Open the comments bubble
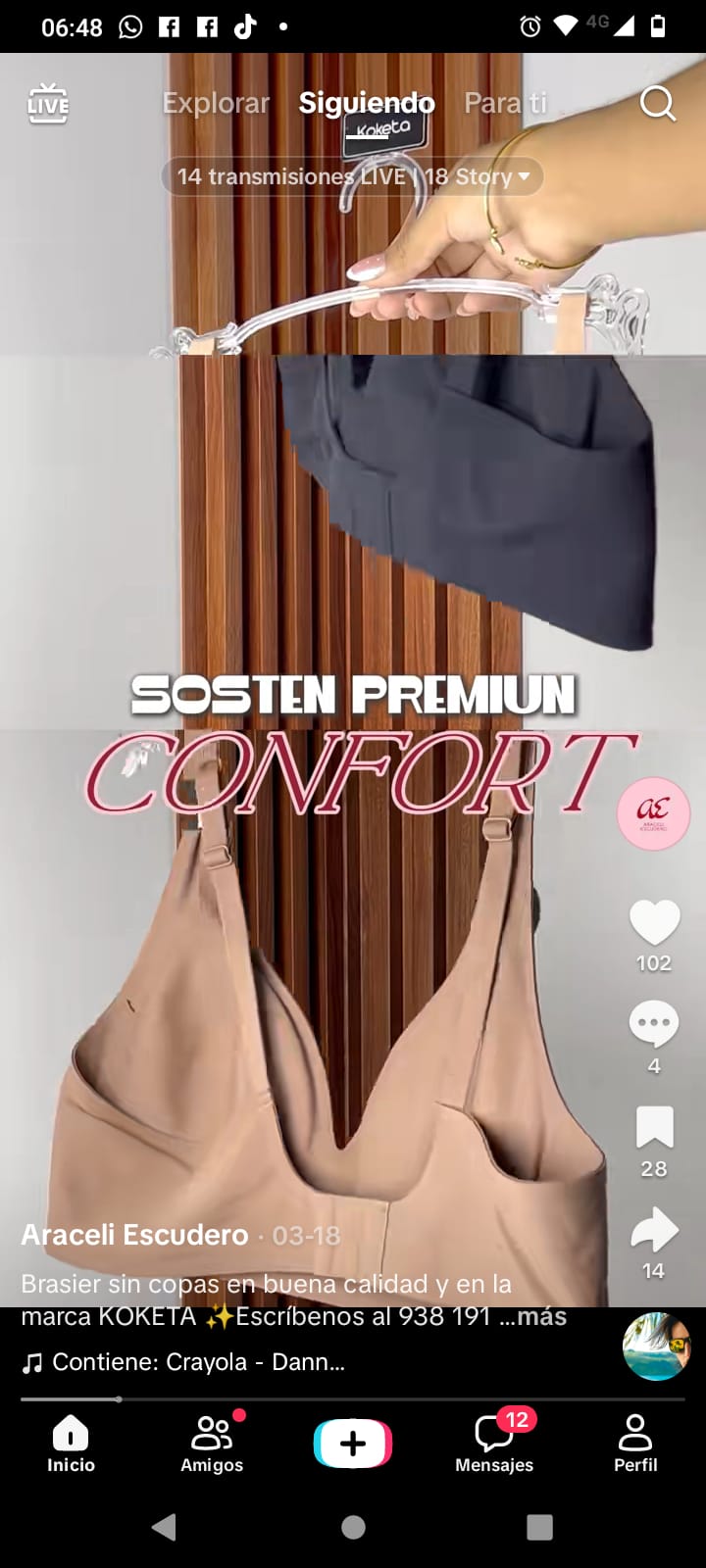This screenshot has height=1568, width=706. (654, 1025)
